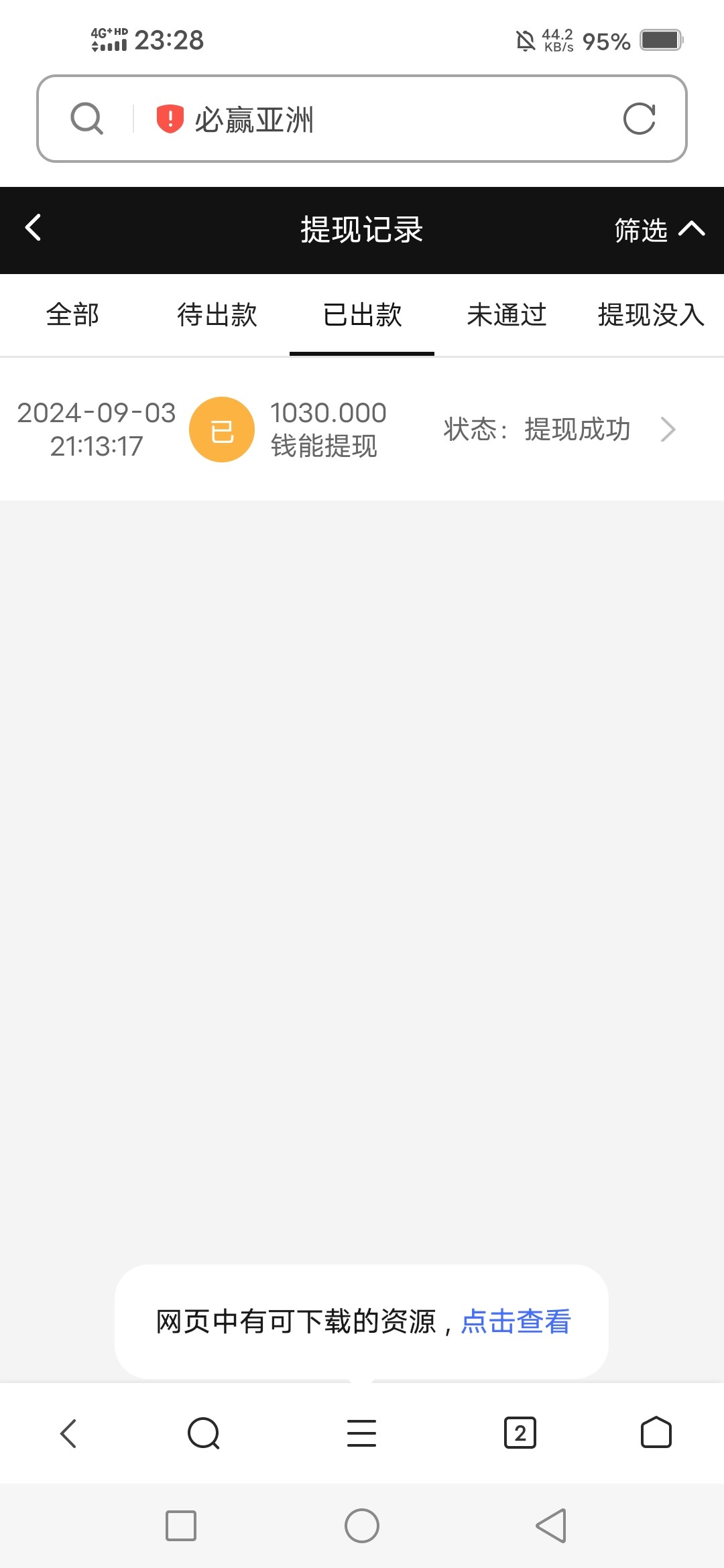Tap the 点击查看 link

point(516,1321)
